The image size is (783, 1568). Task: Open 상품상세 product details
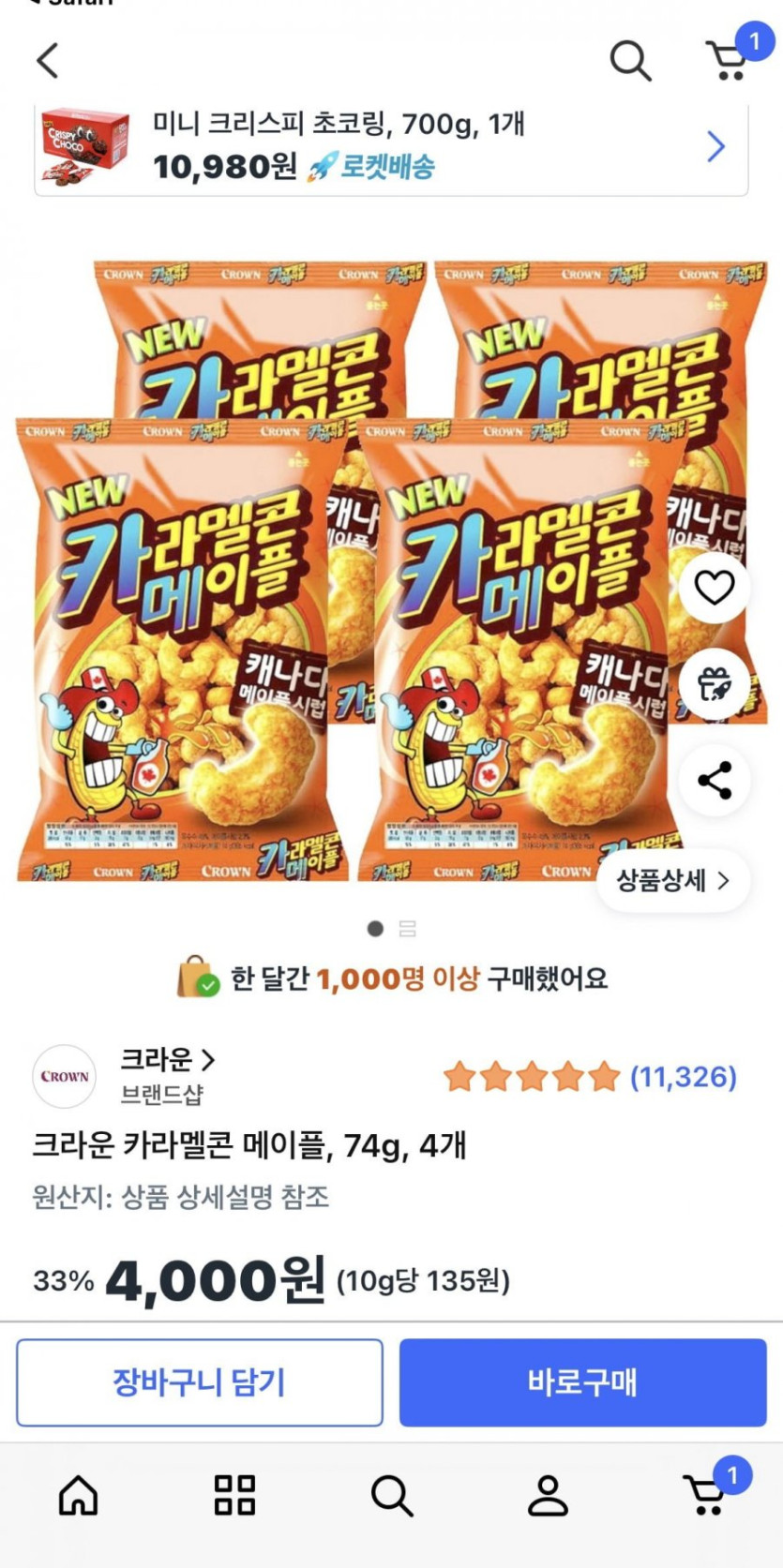click(672, 881)
